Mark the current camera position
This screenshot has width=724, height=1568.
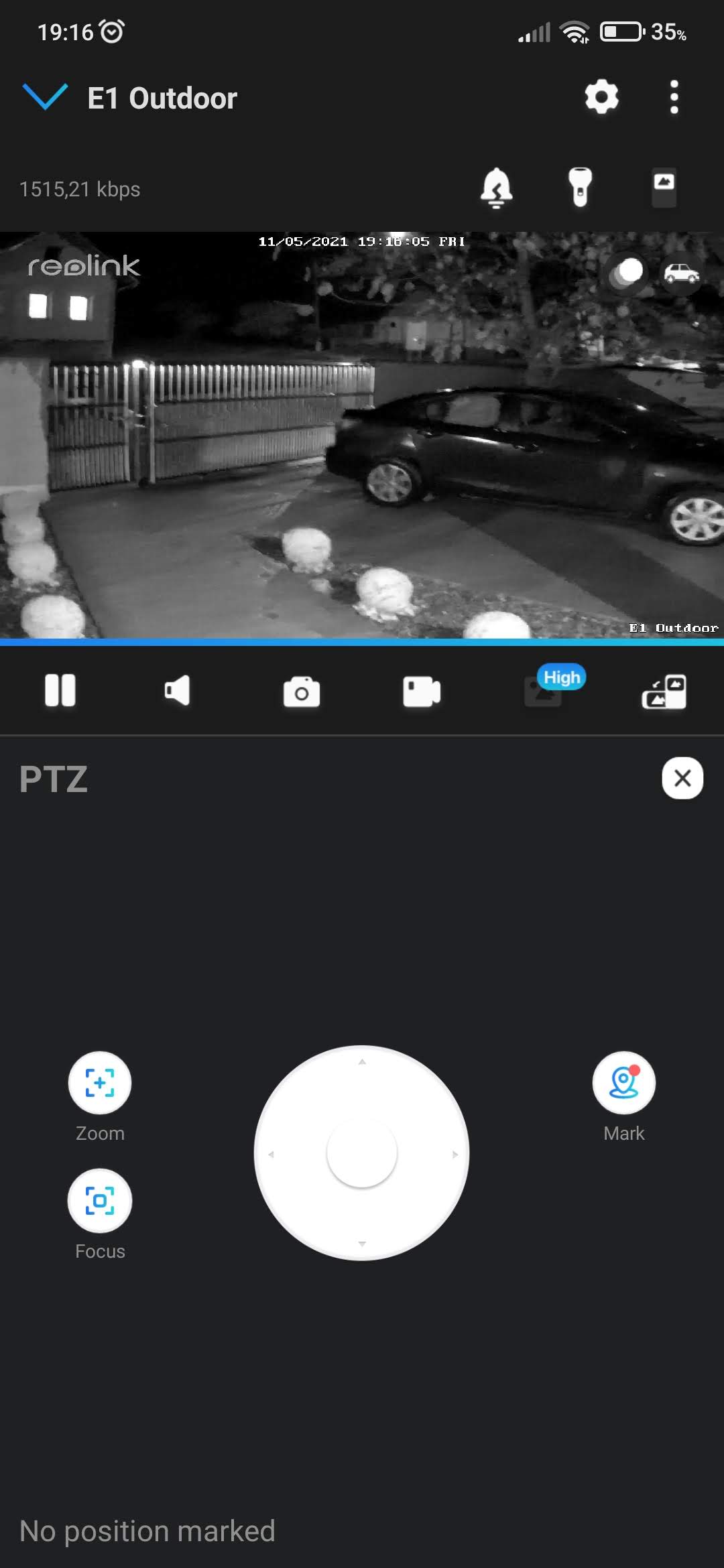623,1083
